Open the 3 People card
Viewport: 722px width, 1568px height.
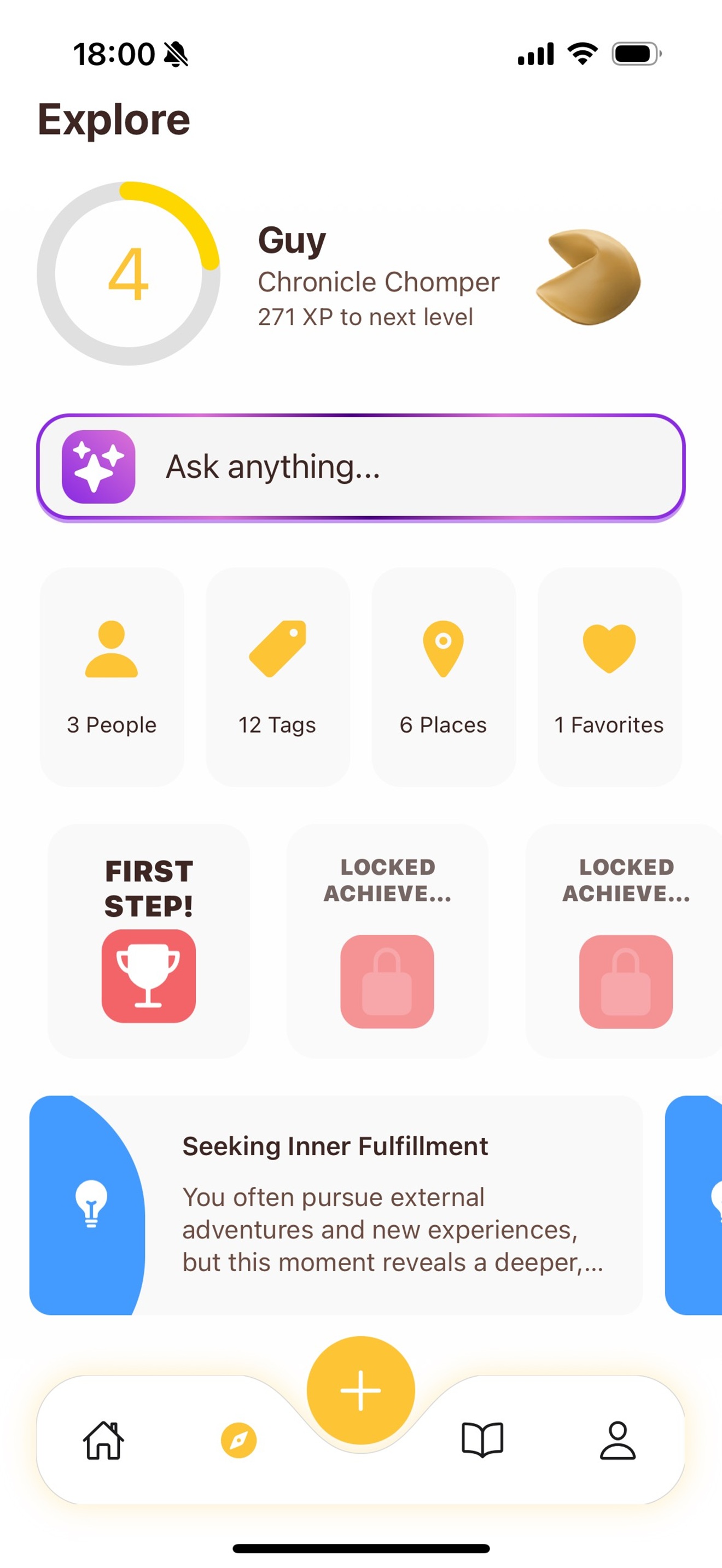tap(112, 677)
